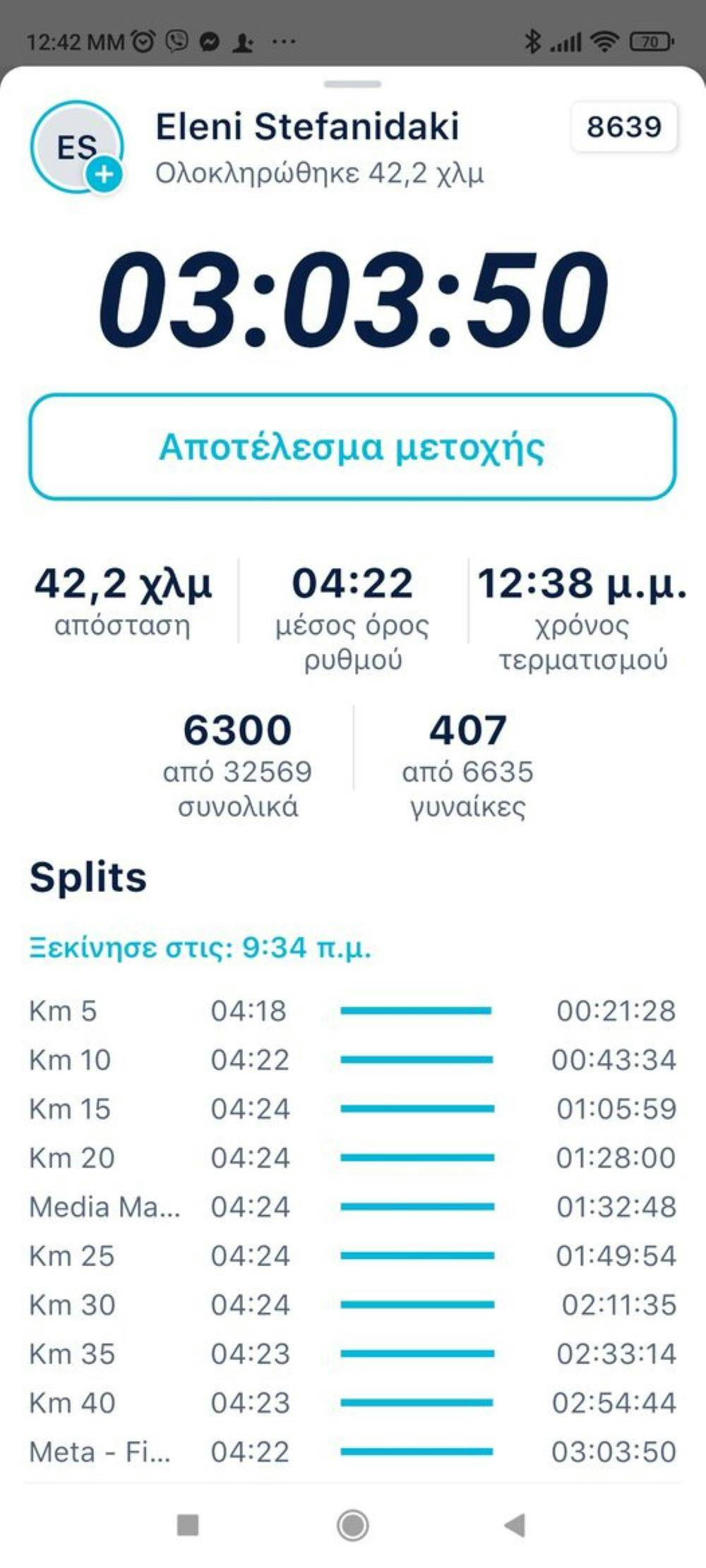The width and height of the screenshot is (706, 1568).
Task: Tap the battery indicator showing 70
Action: pos(650,40)
